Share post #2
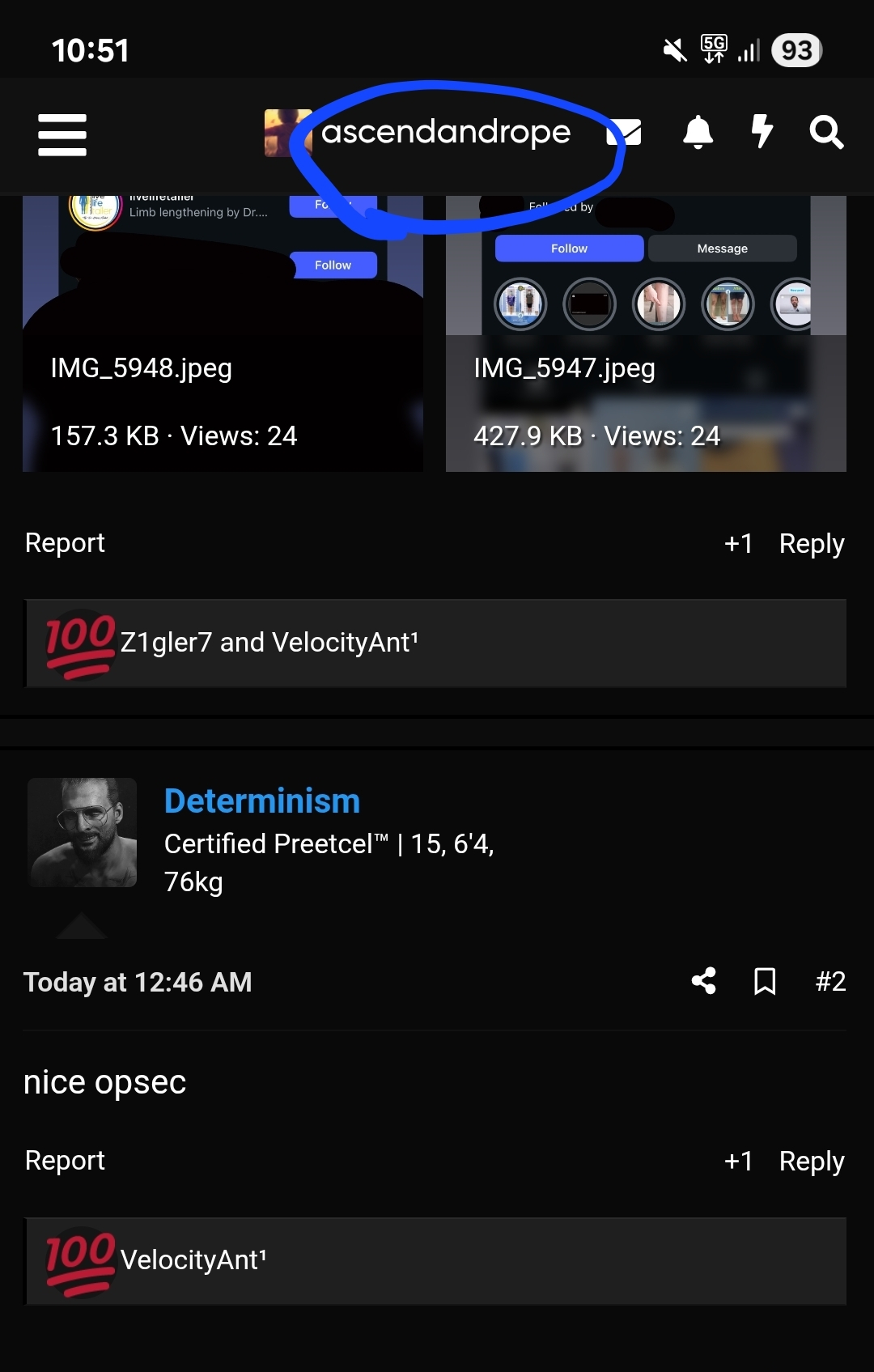The width and height of the screenshot is (874, 1372). [x=704, y=981]
